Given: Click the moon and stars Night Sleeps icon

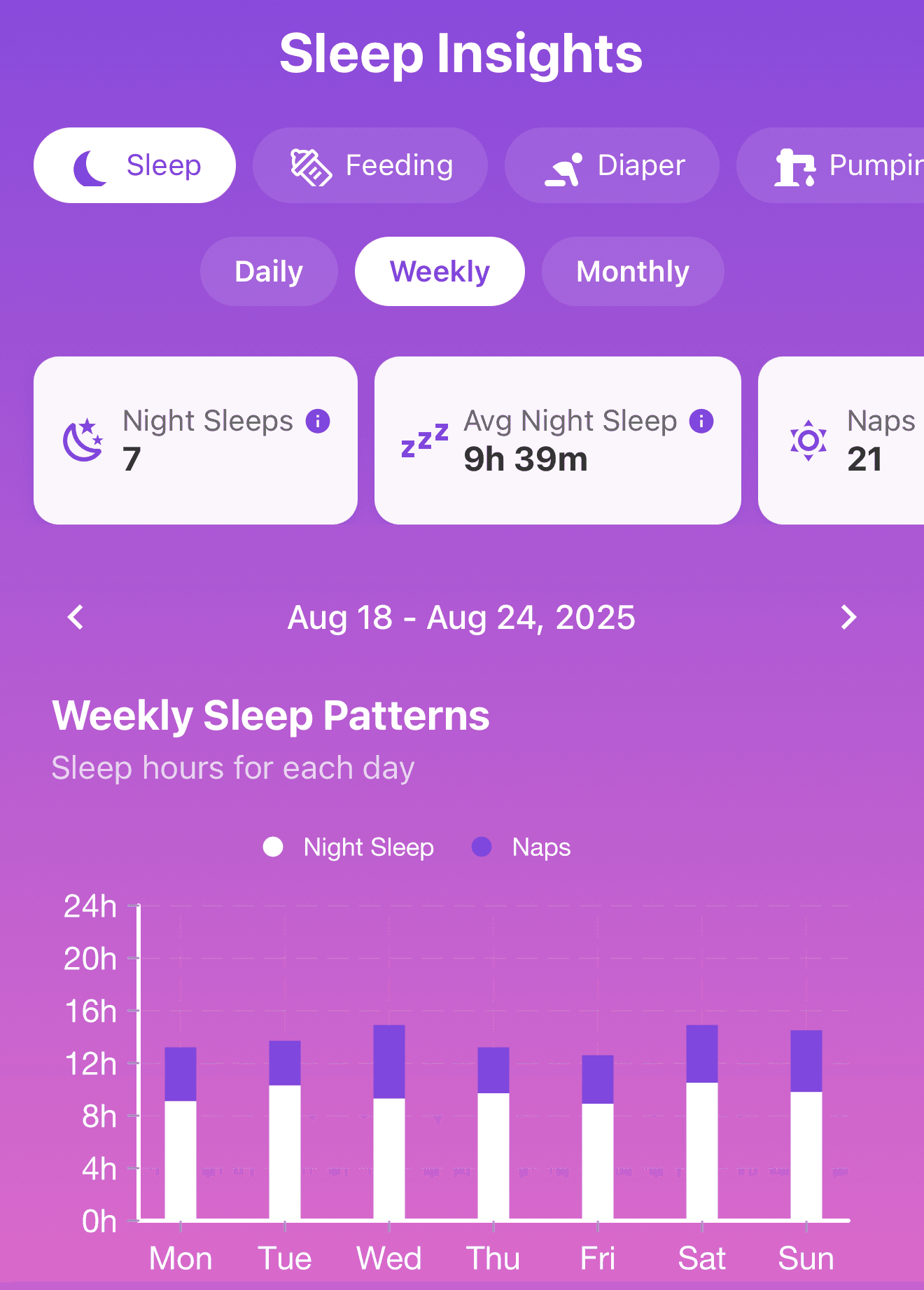Looking at the screenshot, I should click(x=83, y=440).
